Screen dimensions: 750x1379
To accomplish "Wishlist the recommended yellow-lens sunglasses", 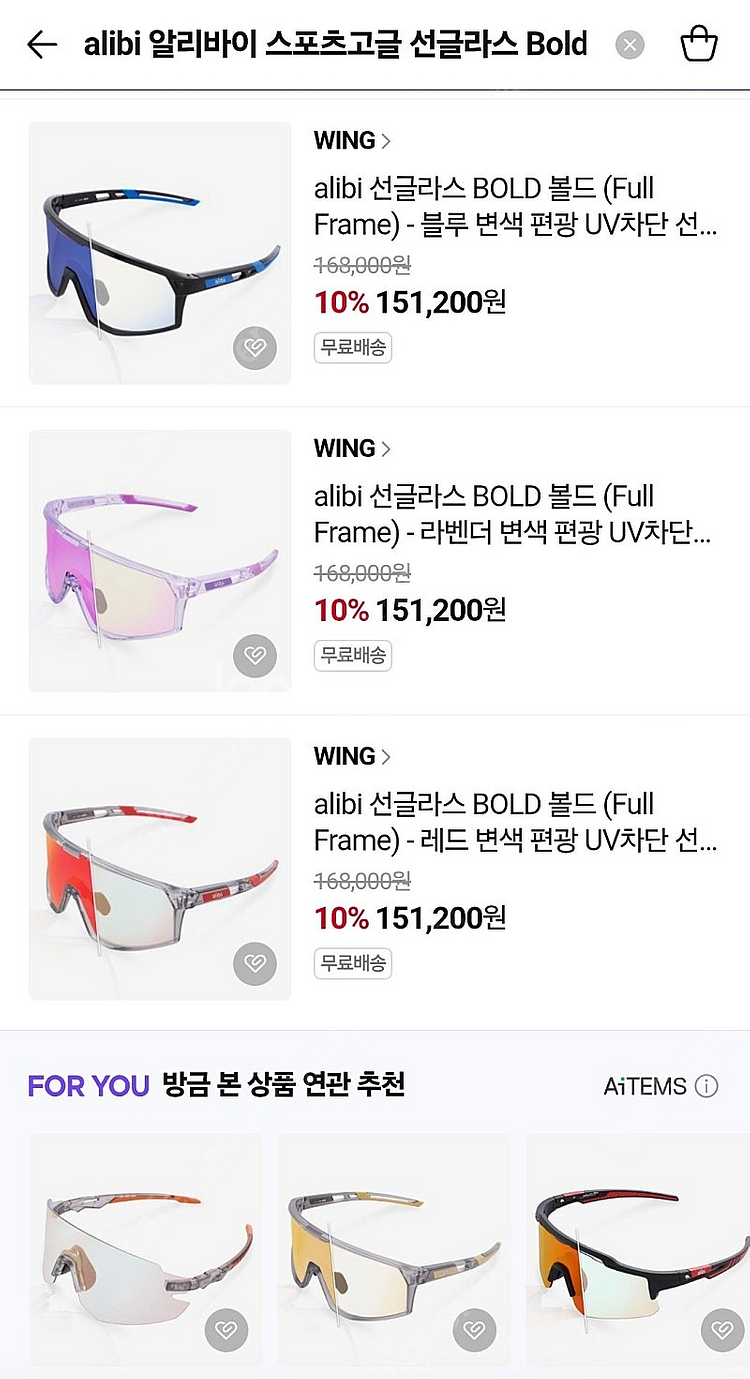I will (475, 1330).
